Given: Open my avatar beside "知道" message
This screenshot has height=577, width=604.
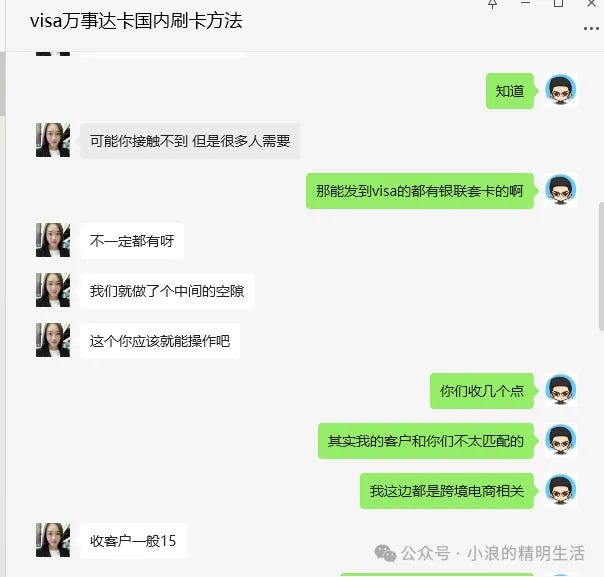Looking at the screenshot, I should pyautogui.click(x=561, y=91).
